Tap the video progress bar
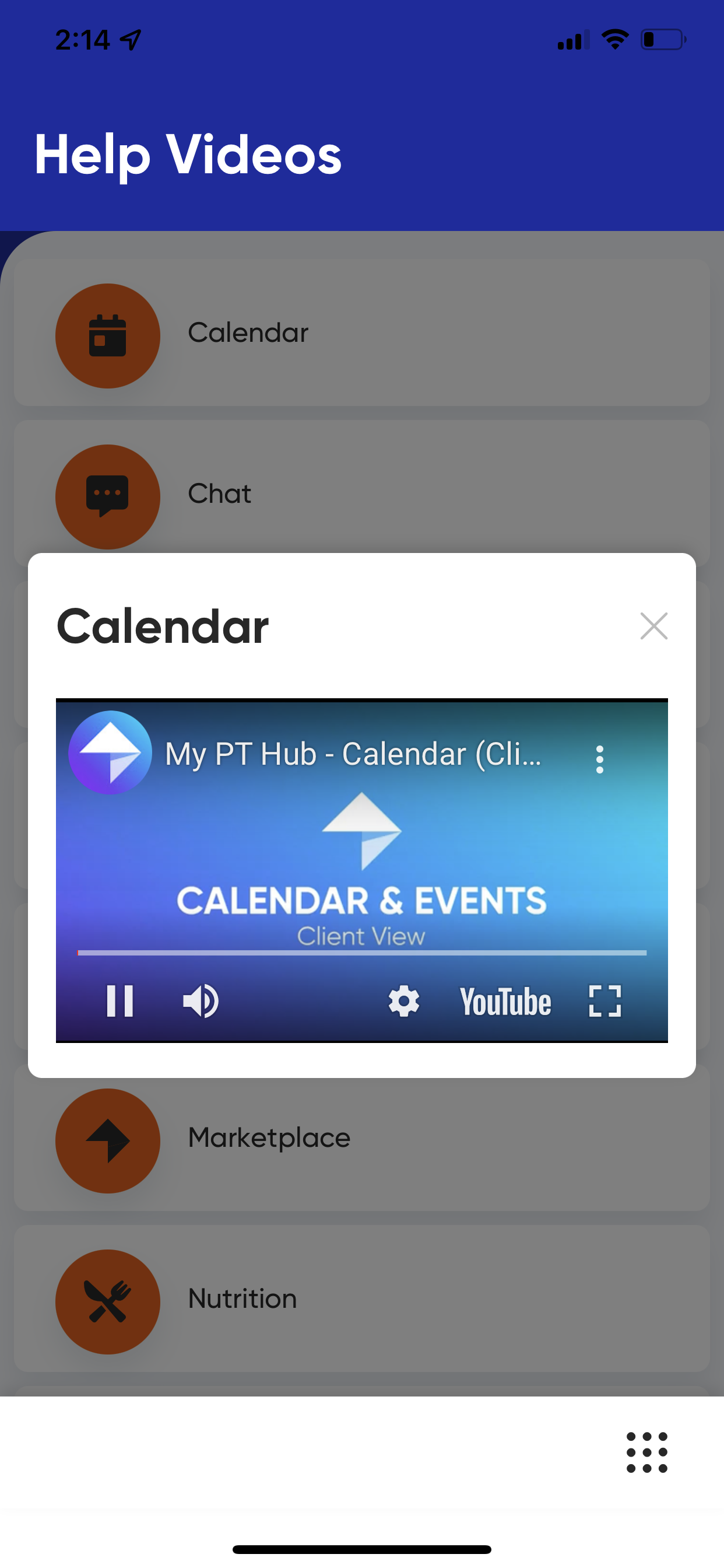724x1568 pixels. [x=362, y=953]
